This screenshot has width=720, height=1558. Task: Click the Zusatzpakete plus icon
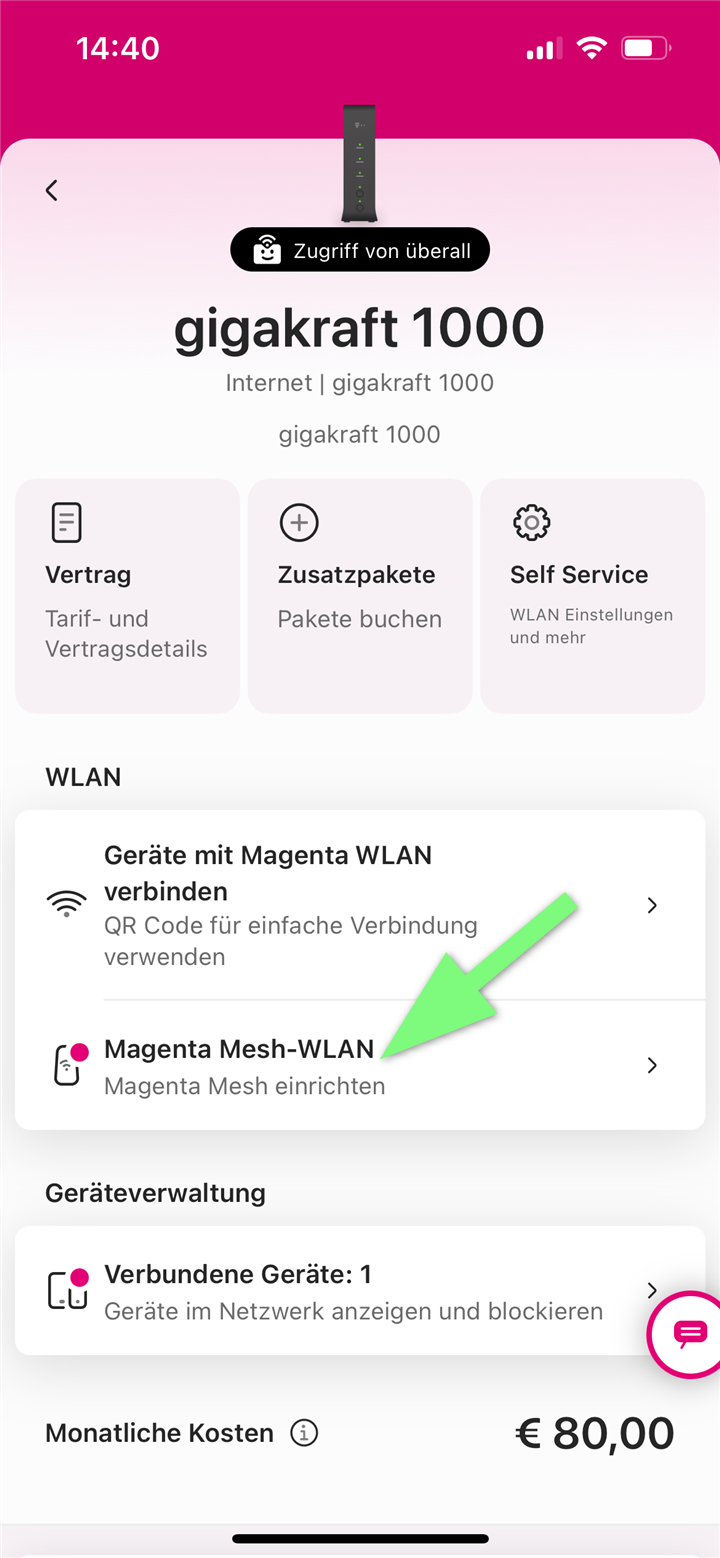299,522
